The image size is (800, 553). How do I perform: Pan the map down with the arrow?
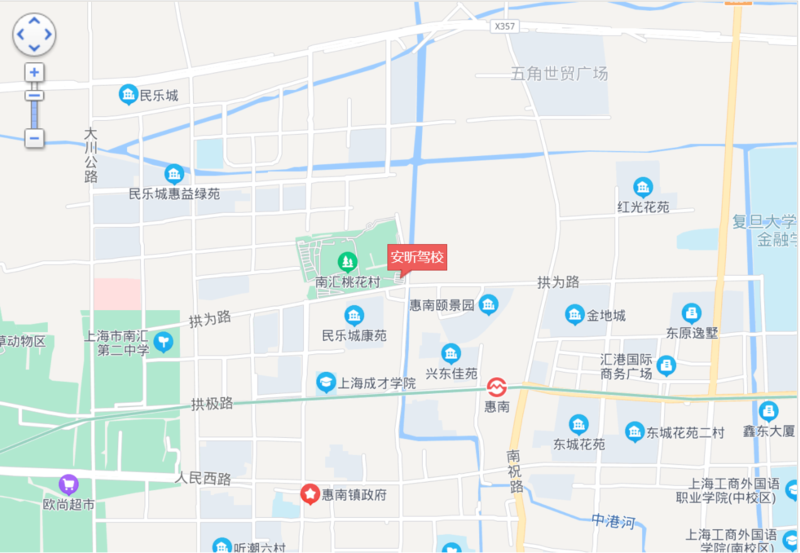pos(34,47)
